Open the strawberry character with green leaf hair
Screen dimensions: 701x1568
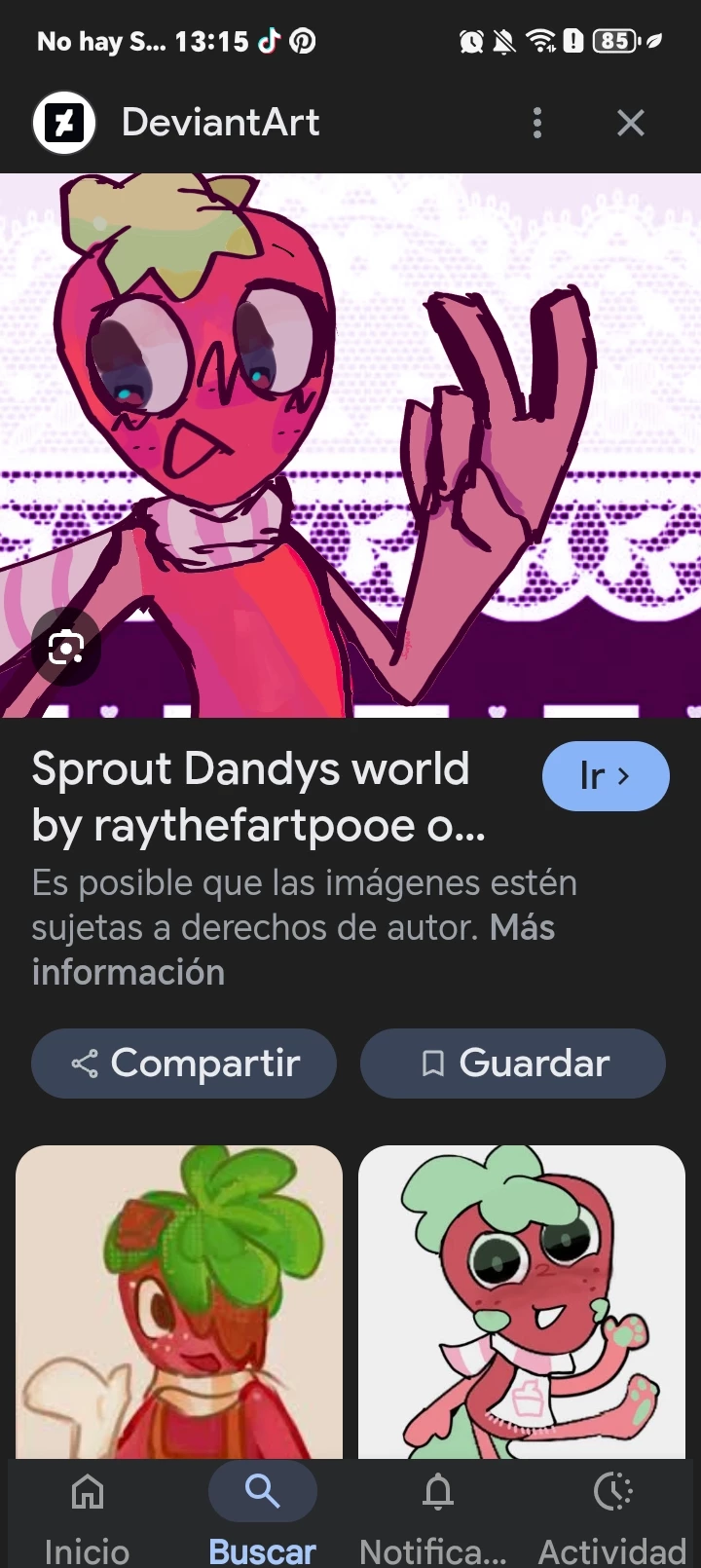tap(179, 1301)
